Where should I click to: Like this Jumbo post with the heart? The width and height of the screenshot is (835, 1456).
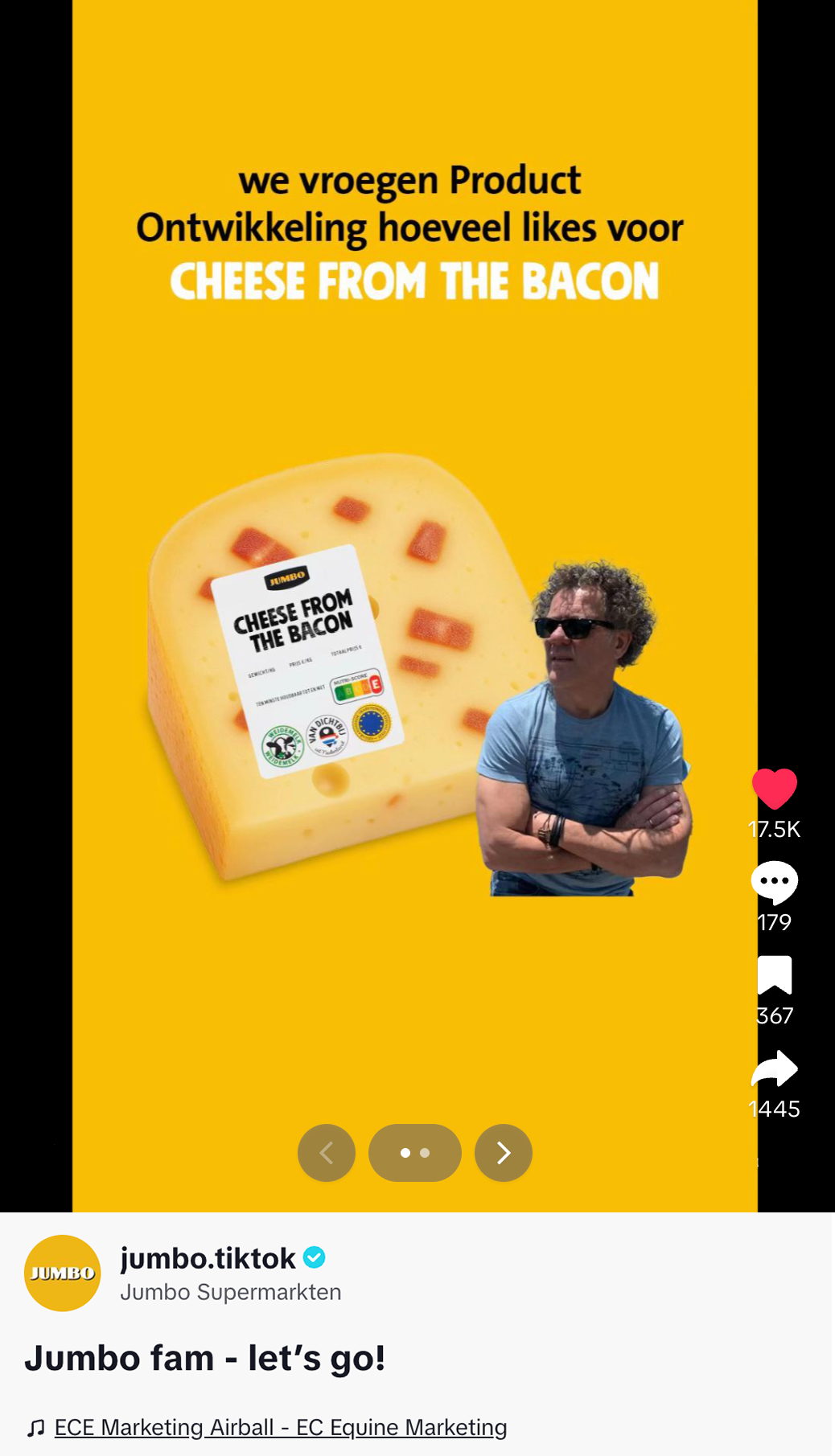[774, 789]
